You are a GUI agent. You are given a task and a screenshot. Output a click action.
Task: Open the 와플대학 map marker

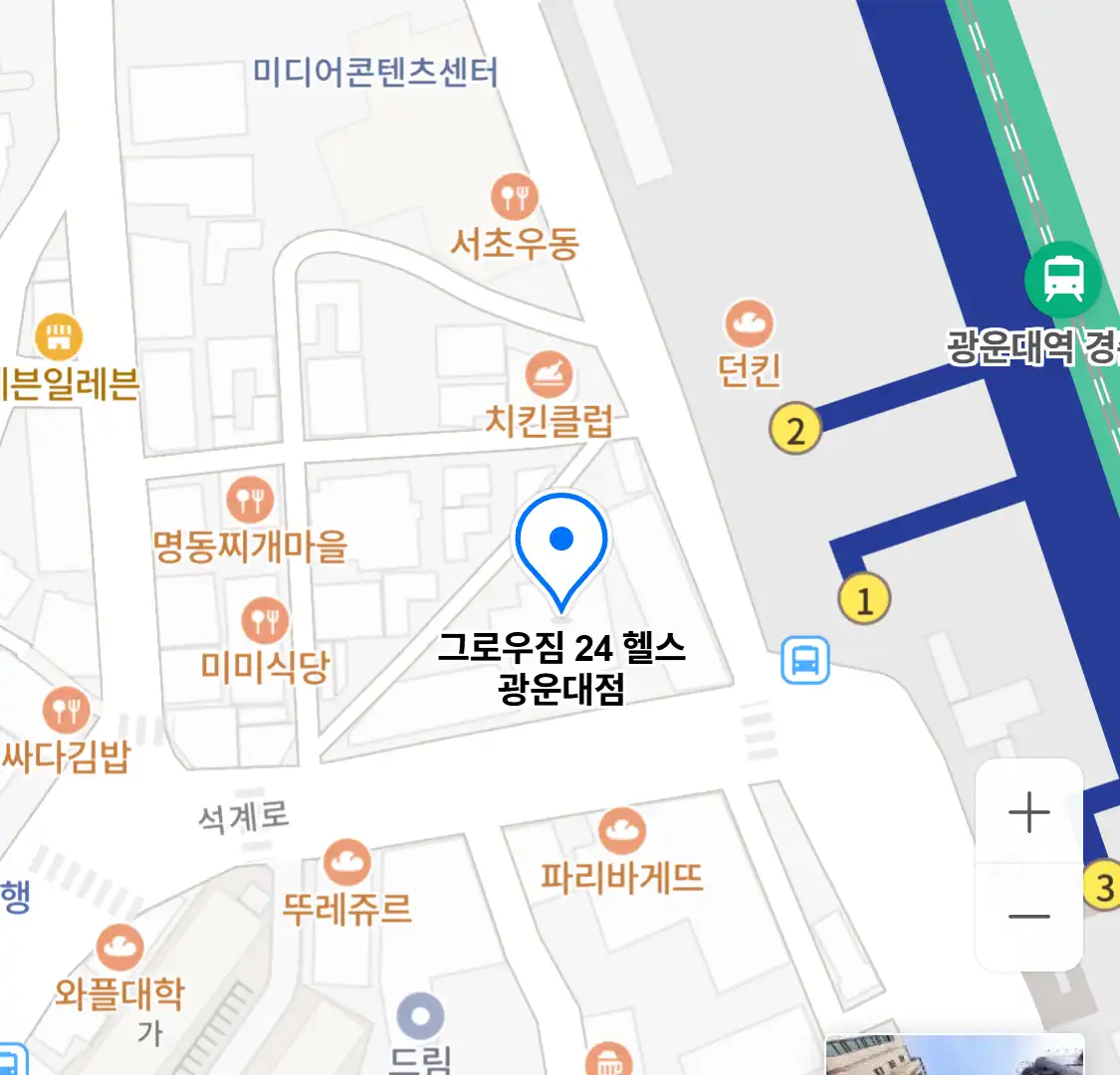pos(119,948)
